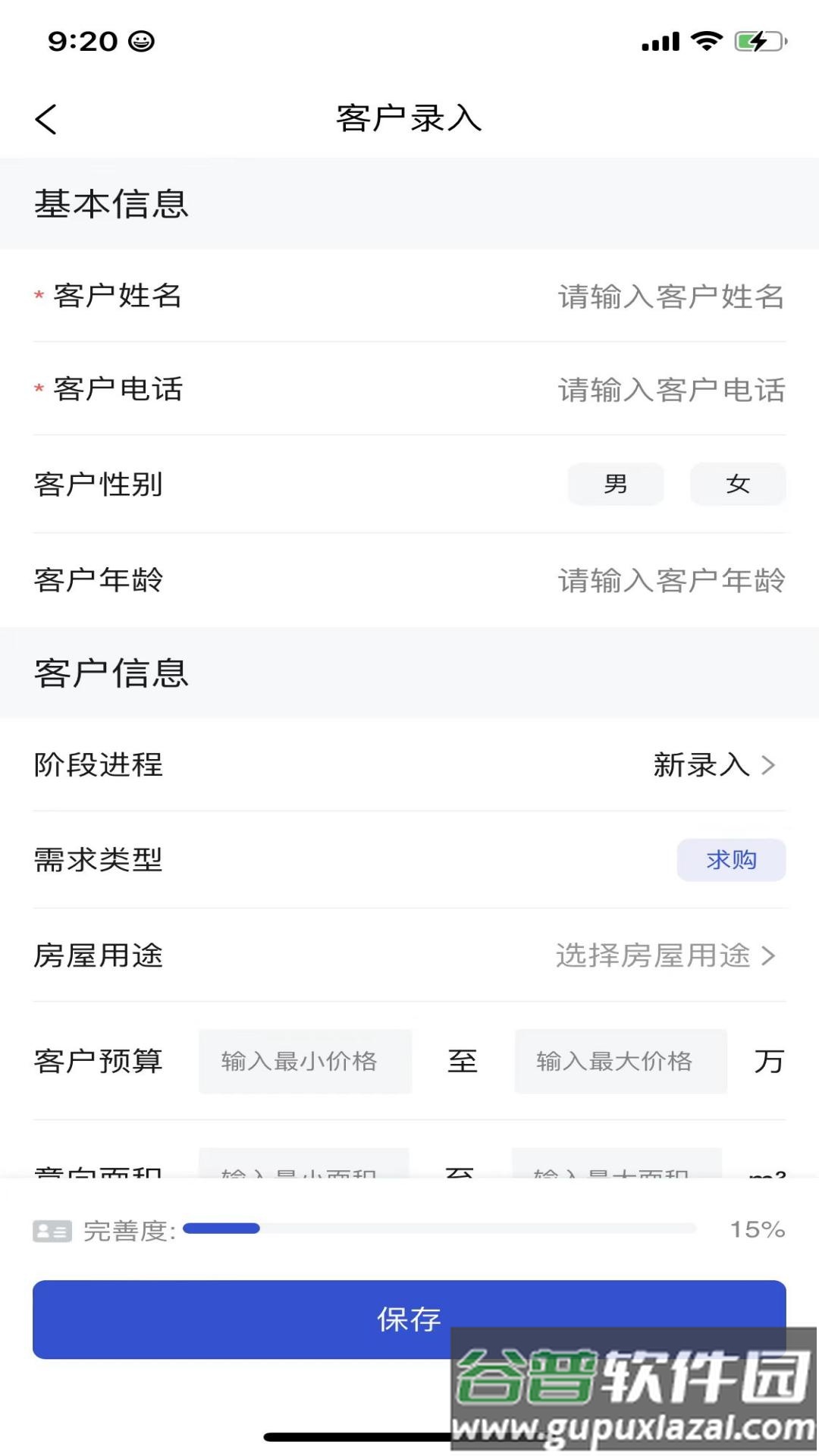Toggle the 求购 demand type tag
Viewport: 819px width, 1456px height.
click(731, 859)
